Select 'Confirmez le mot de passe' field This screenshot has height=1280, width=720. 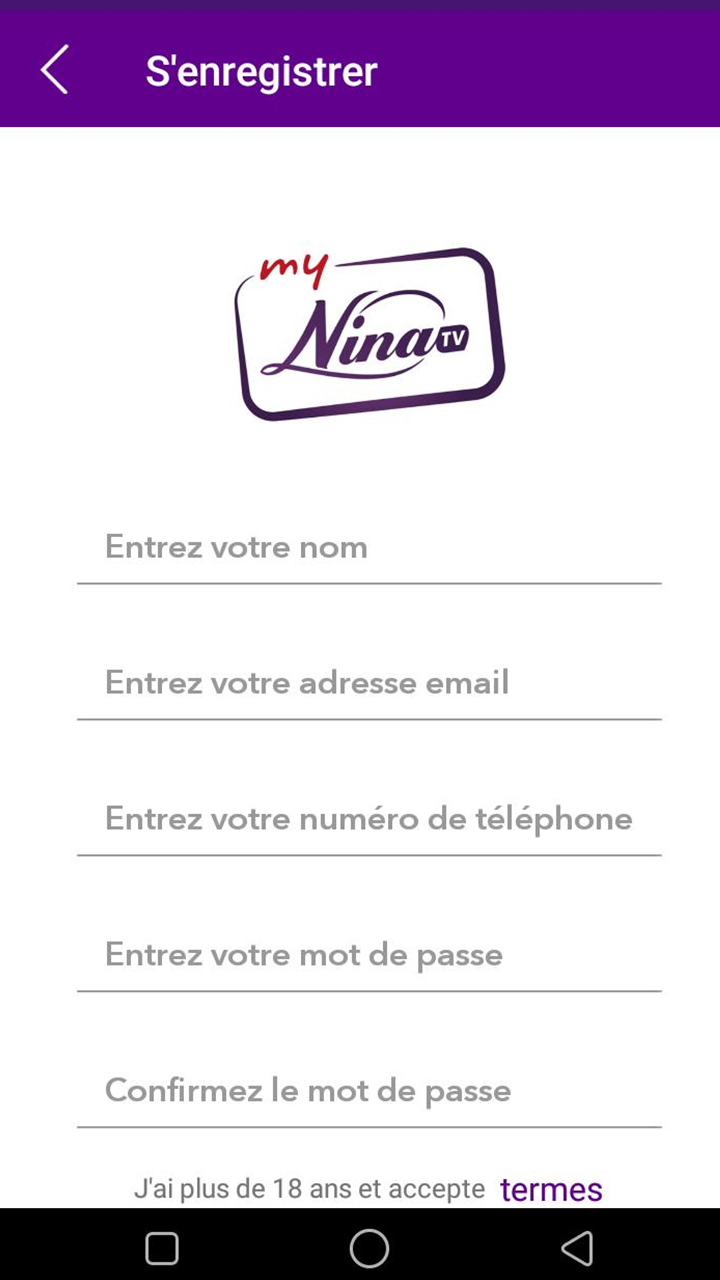369,1092
